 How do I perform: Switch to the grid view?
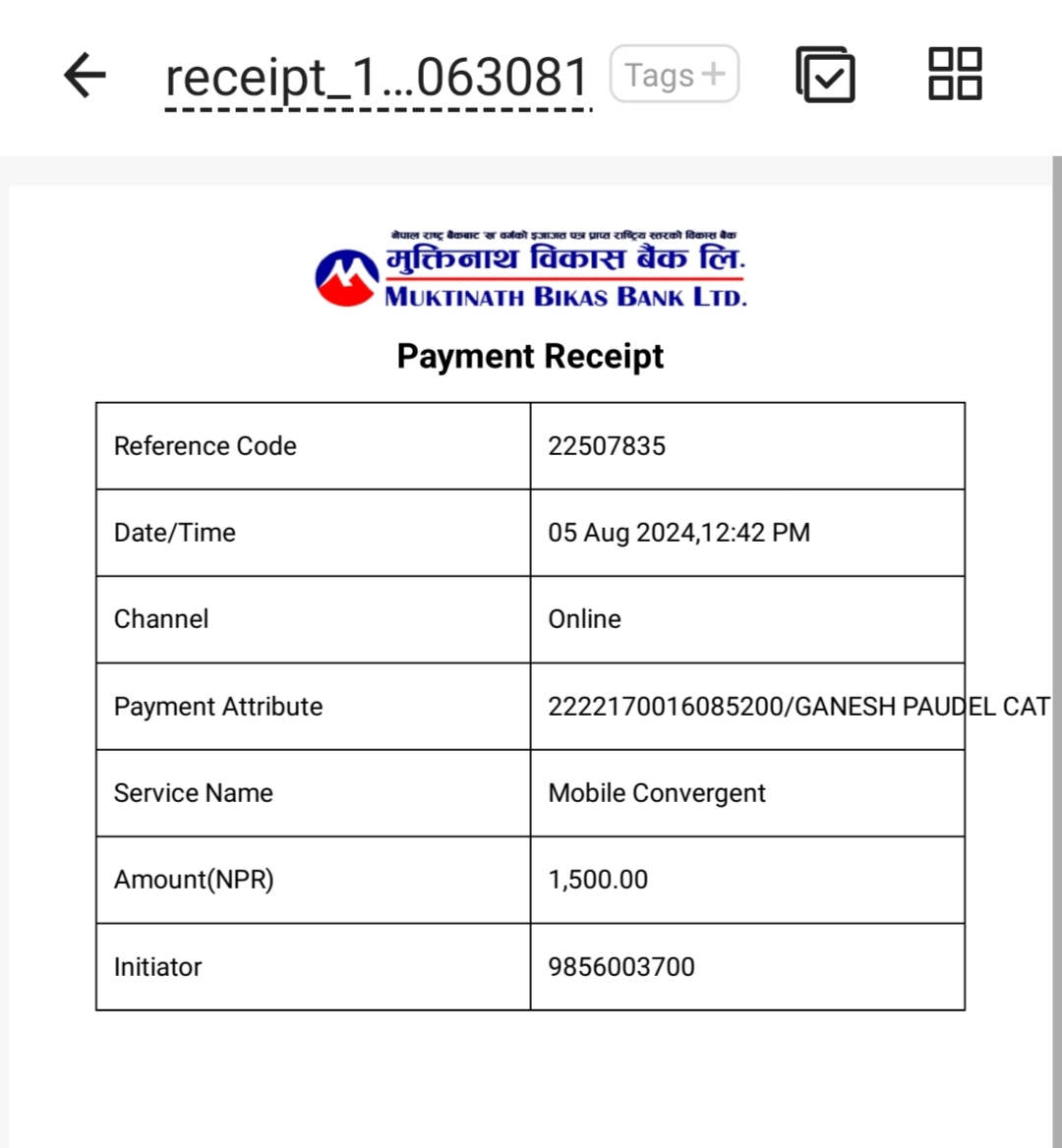(x=955, y=74)
